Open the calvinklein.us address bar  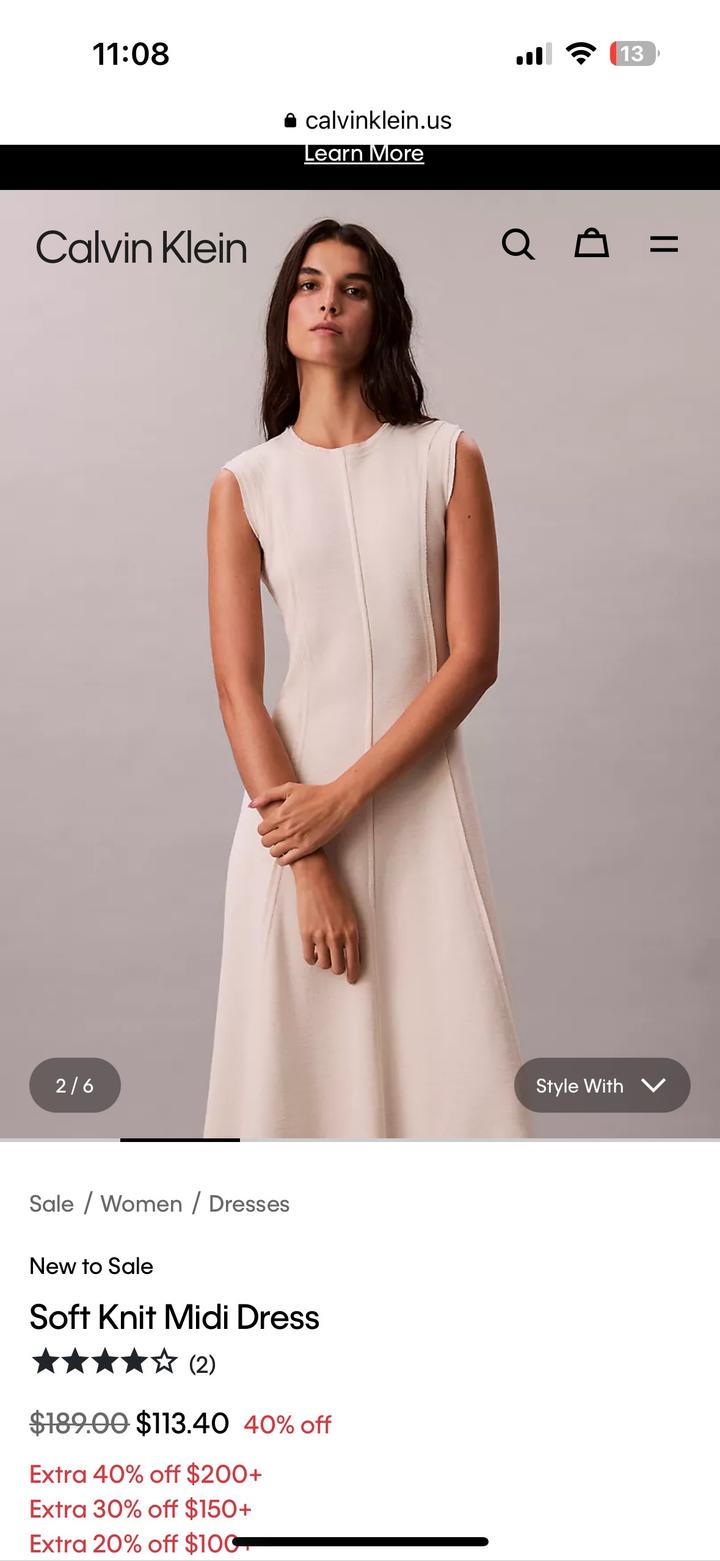pos(367,121)
